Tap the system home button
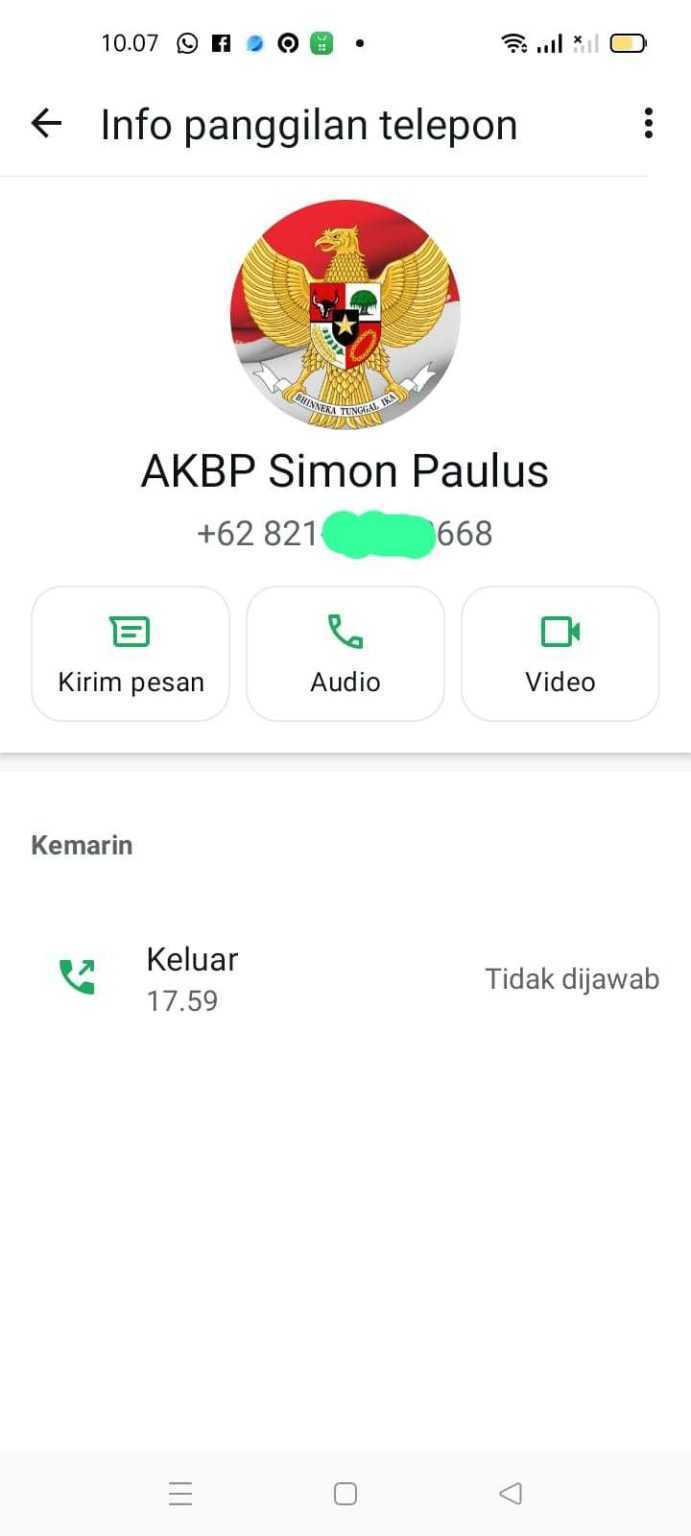 click(345, 1494)
